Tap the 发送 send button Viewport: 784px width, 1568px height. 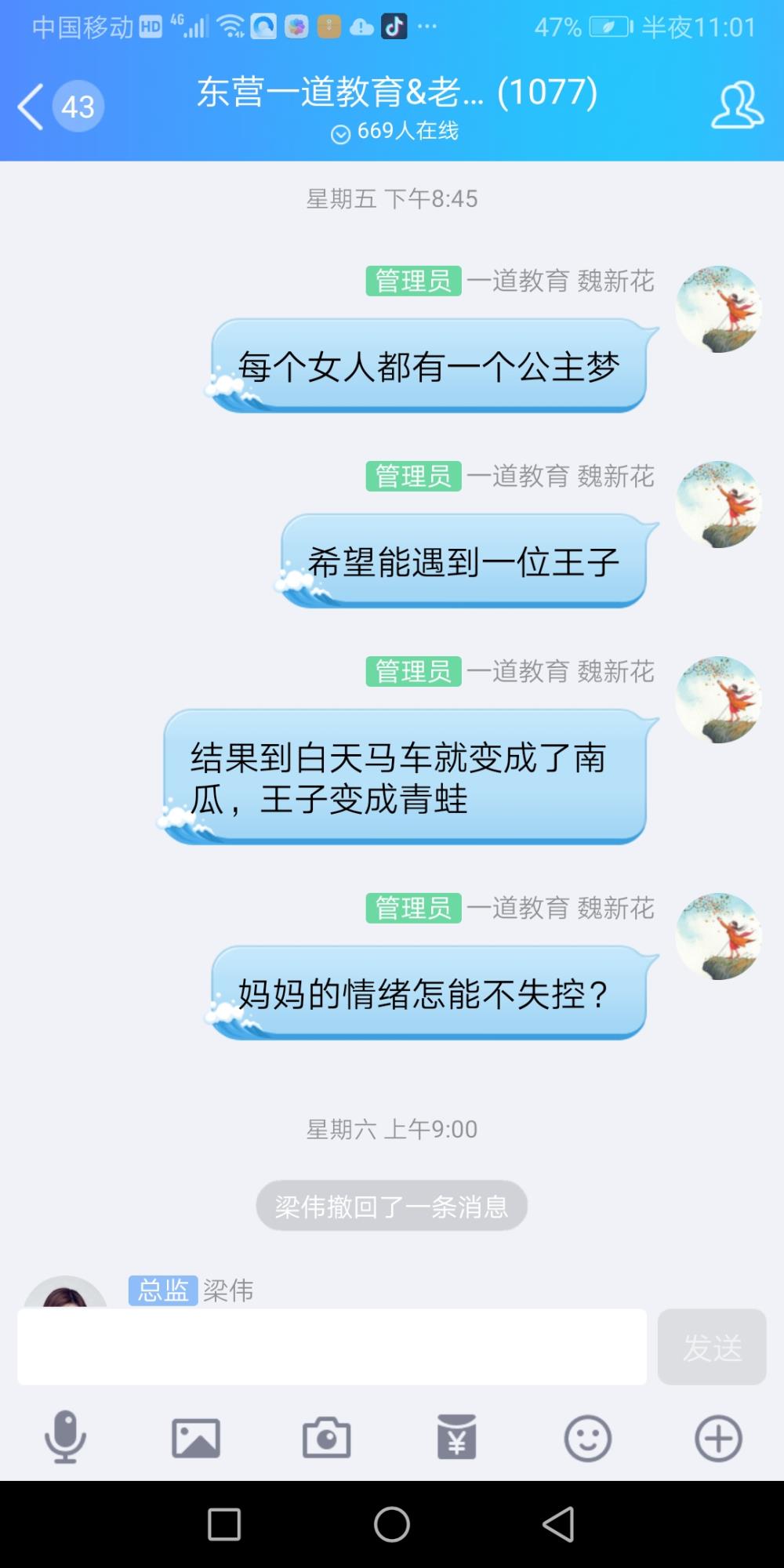click(x=712, y=1346)
